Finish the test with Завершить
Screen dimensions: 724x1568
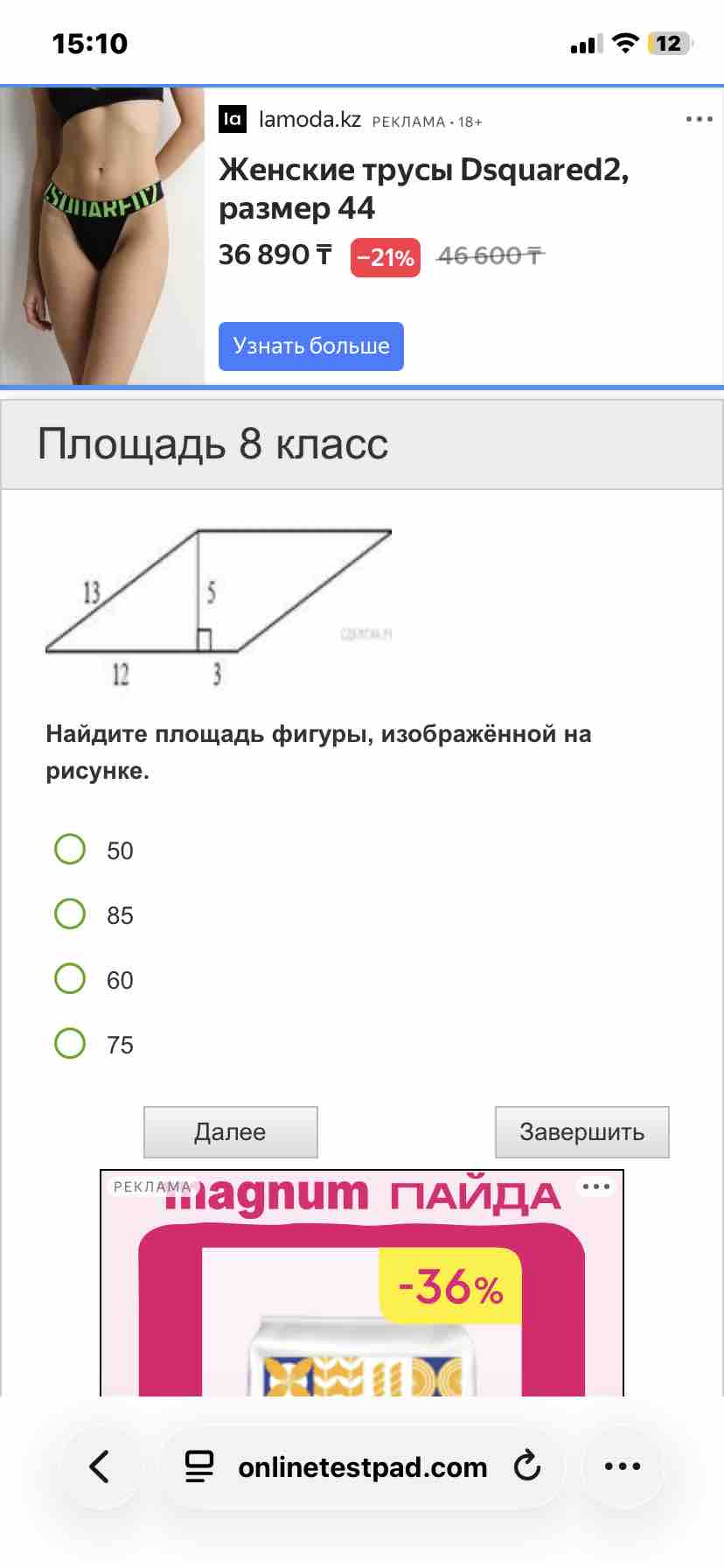581,1131
